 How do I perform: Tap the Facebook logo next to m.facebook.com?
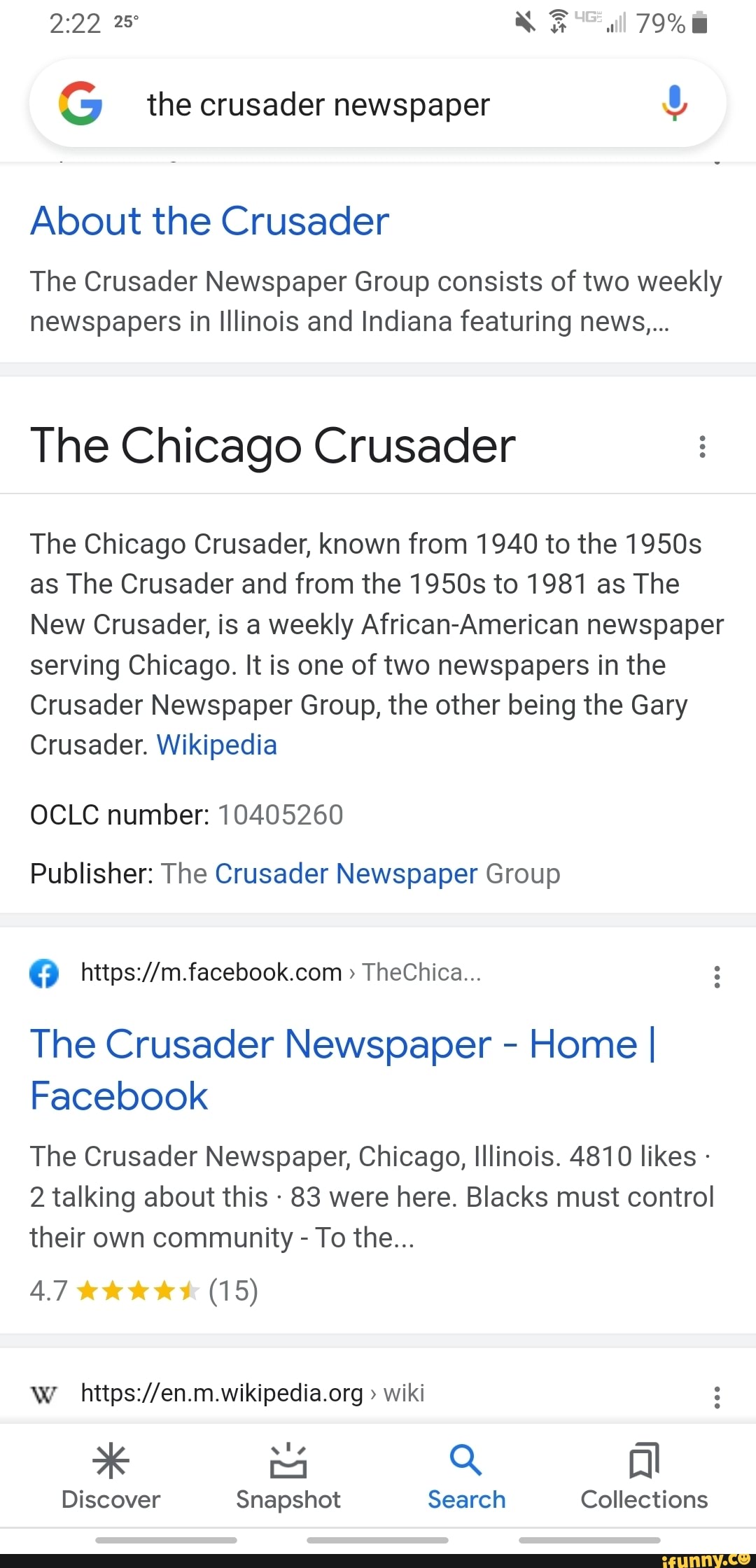[44, 972]
